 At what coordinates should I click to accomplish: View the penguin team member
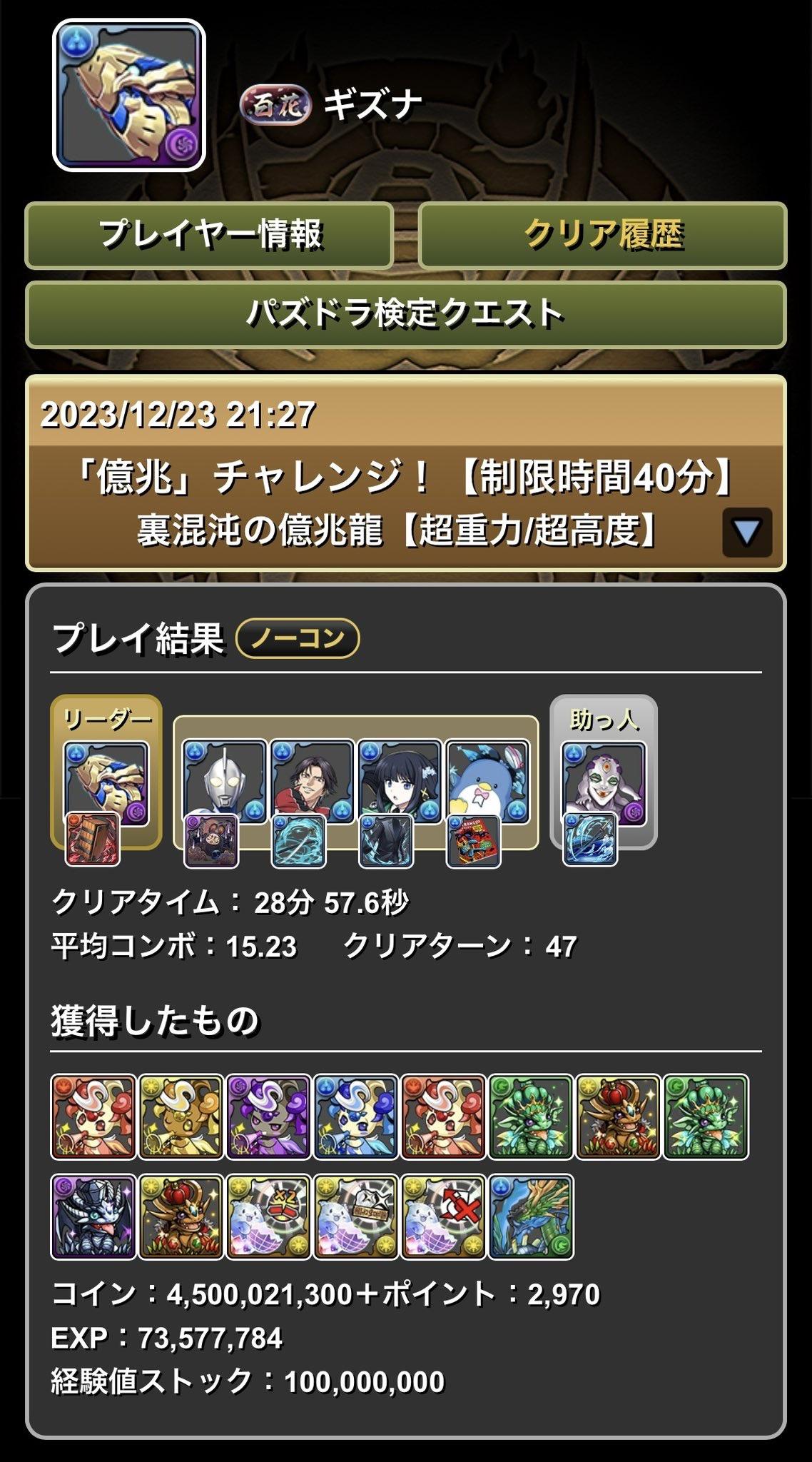click(487, 780)
